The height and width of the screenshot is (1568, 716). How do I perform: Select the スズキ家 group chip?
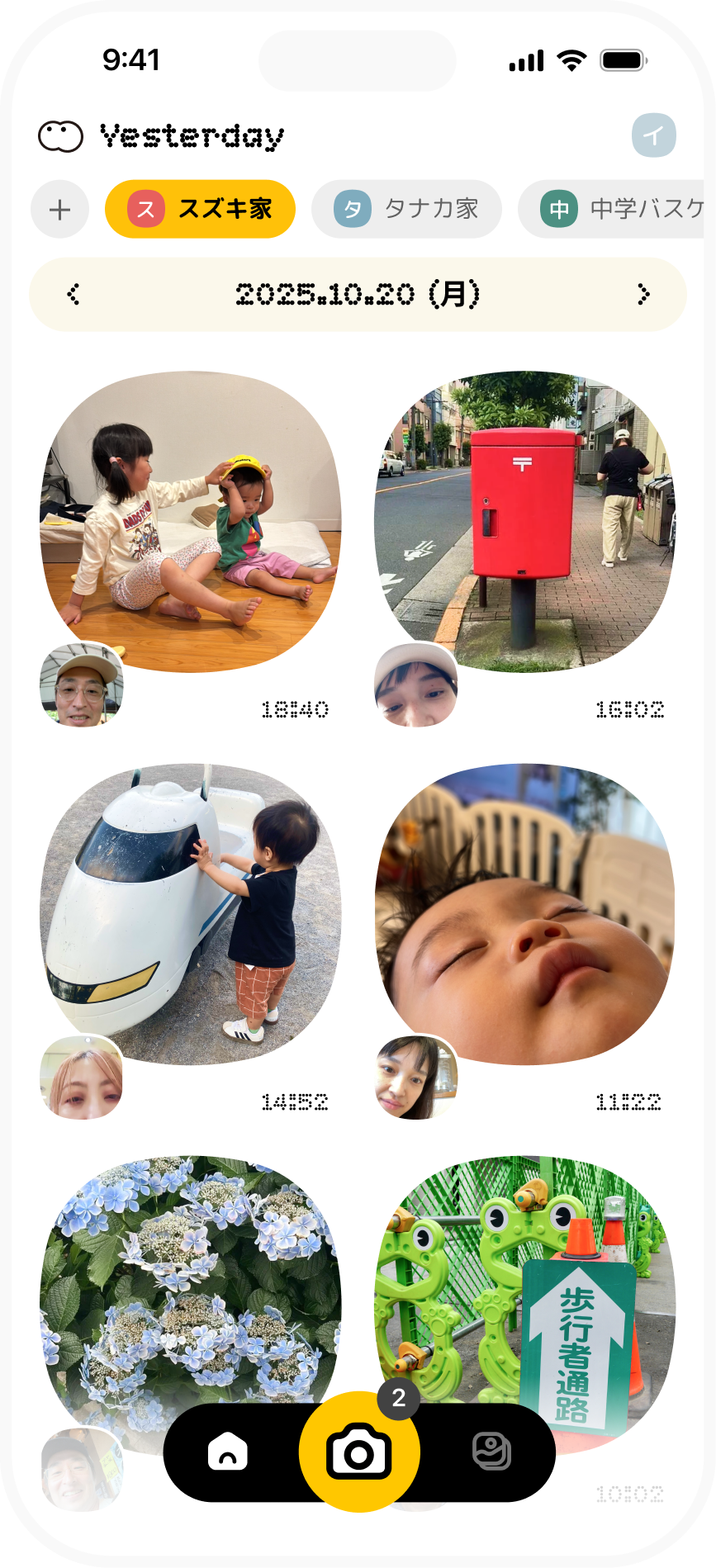pyautogui.click(x=200, y=210)
